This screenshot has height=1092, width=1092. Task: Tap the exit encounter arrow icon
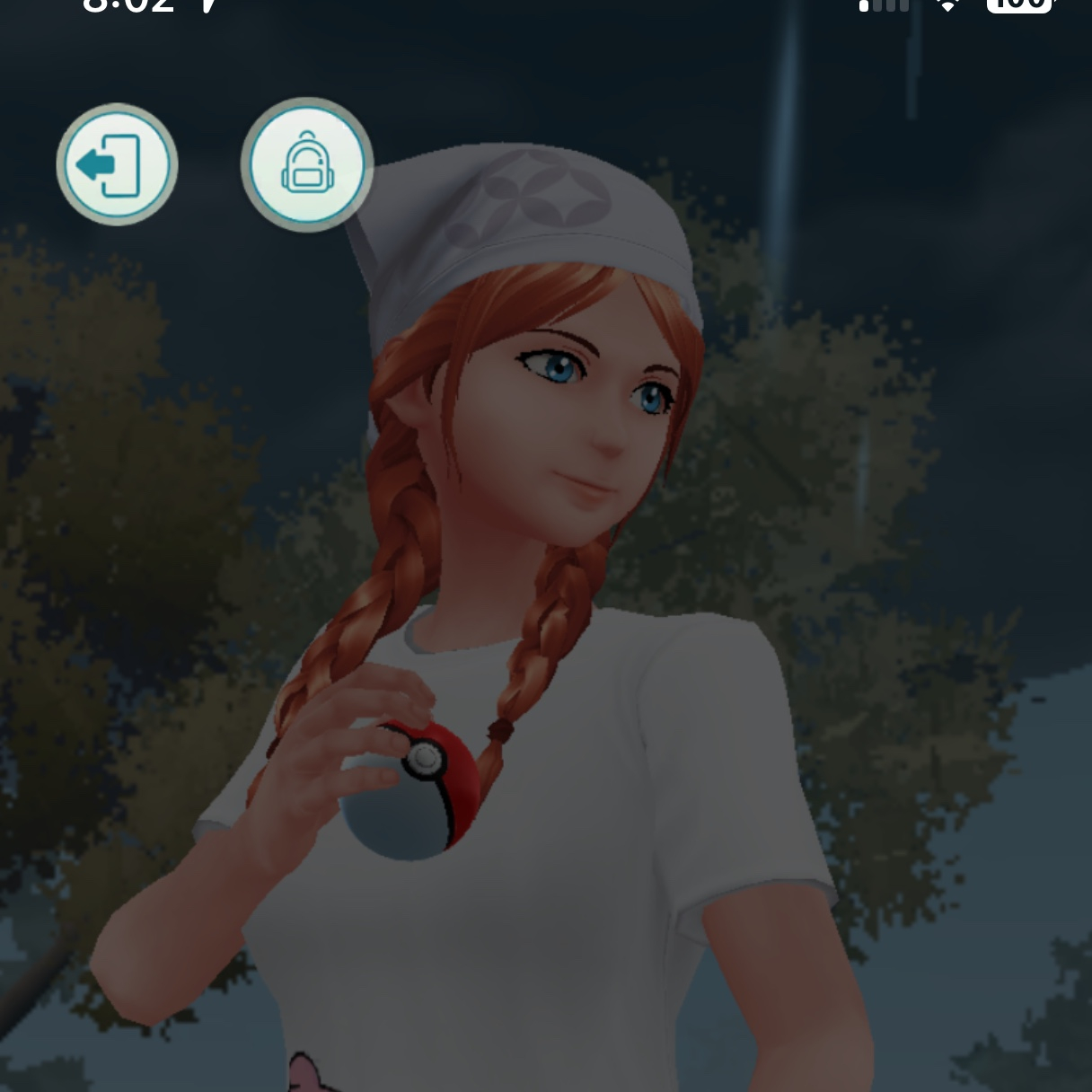[117, 165]
